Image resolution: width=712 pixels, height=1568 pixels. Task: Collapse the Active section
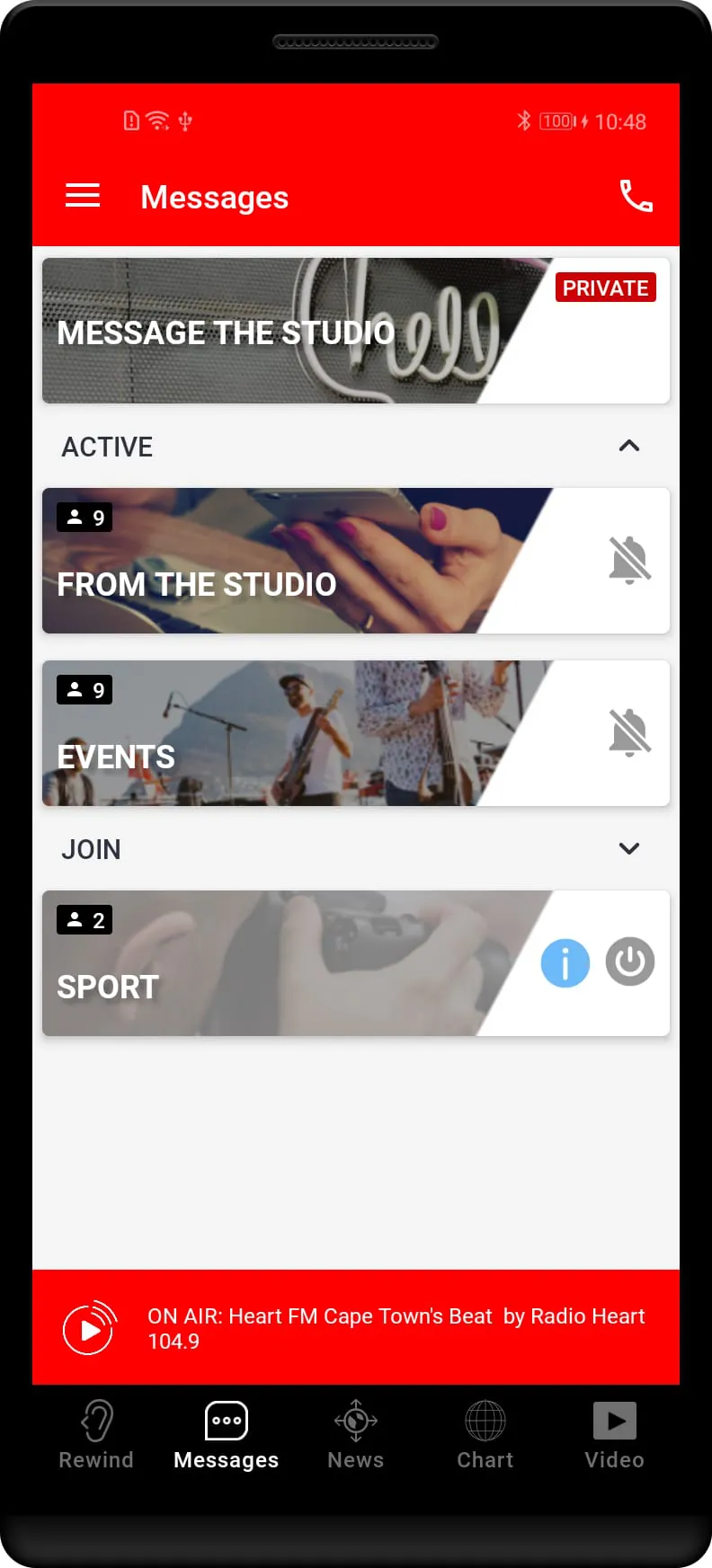click(629, 446)
